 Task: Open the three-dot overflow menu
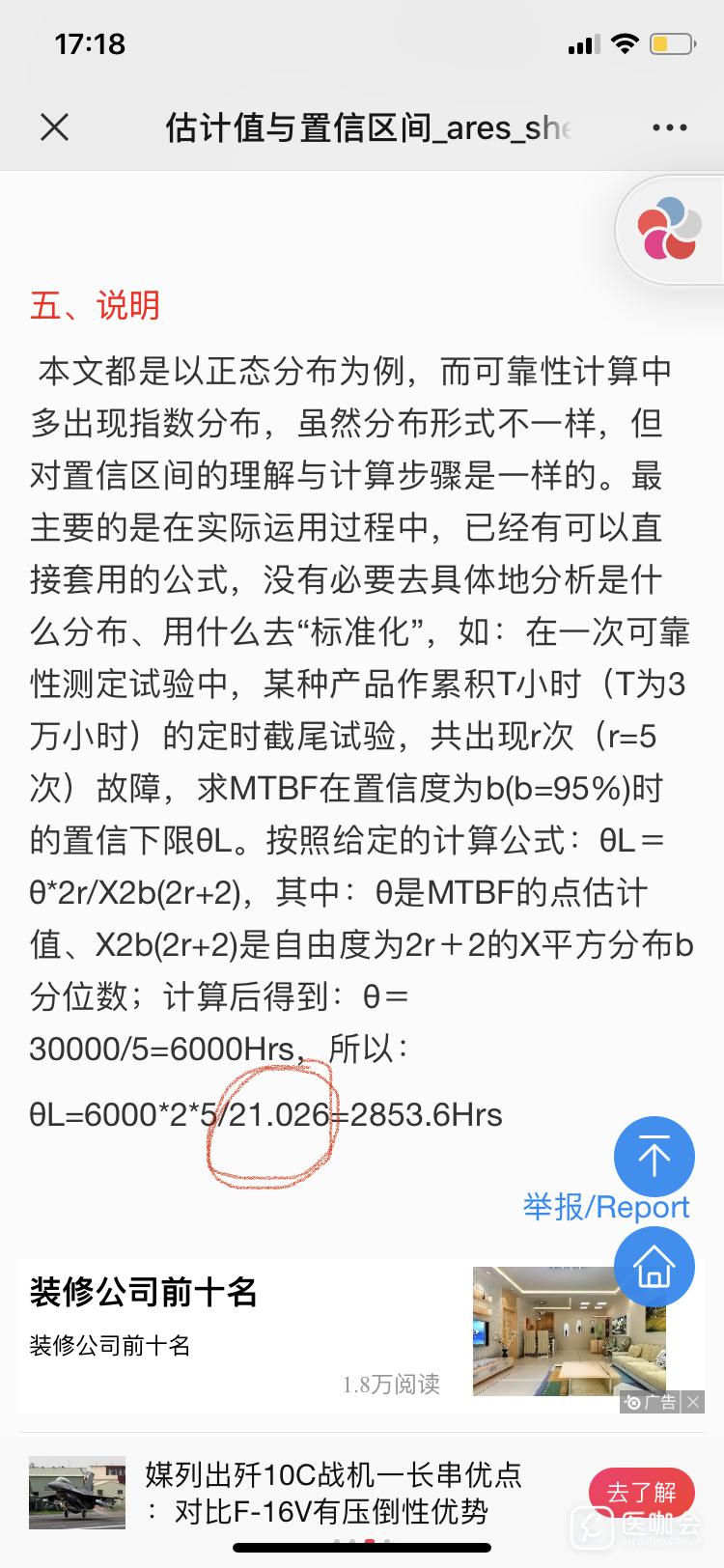(670, 127)
